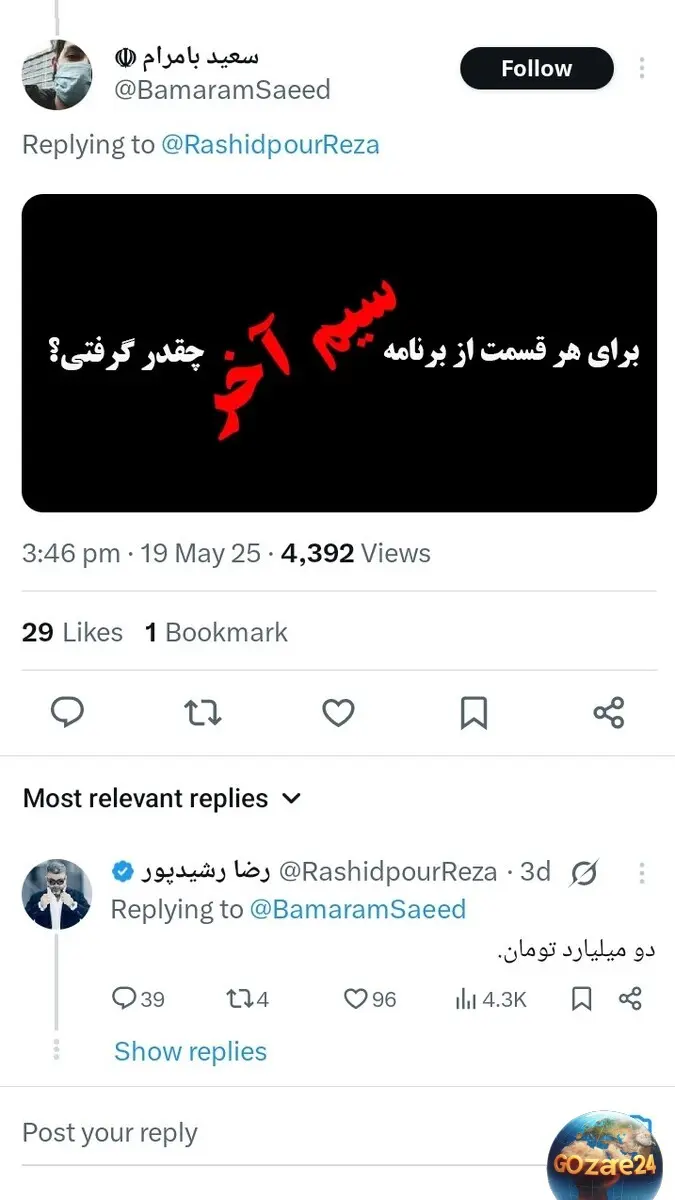The width and height of the screenshot is (675, 1200).
Task: View the 29 Likes list
Action: tap(72, 633)
